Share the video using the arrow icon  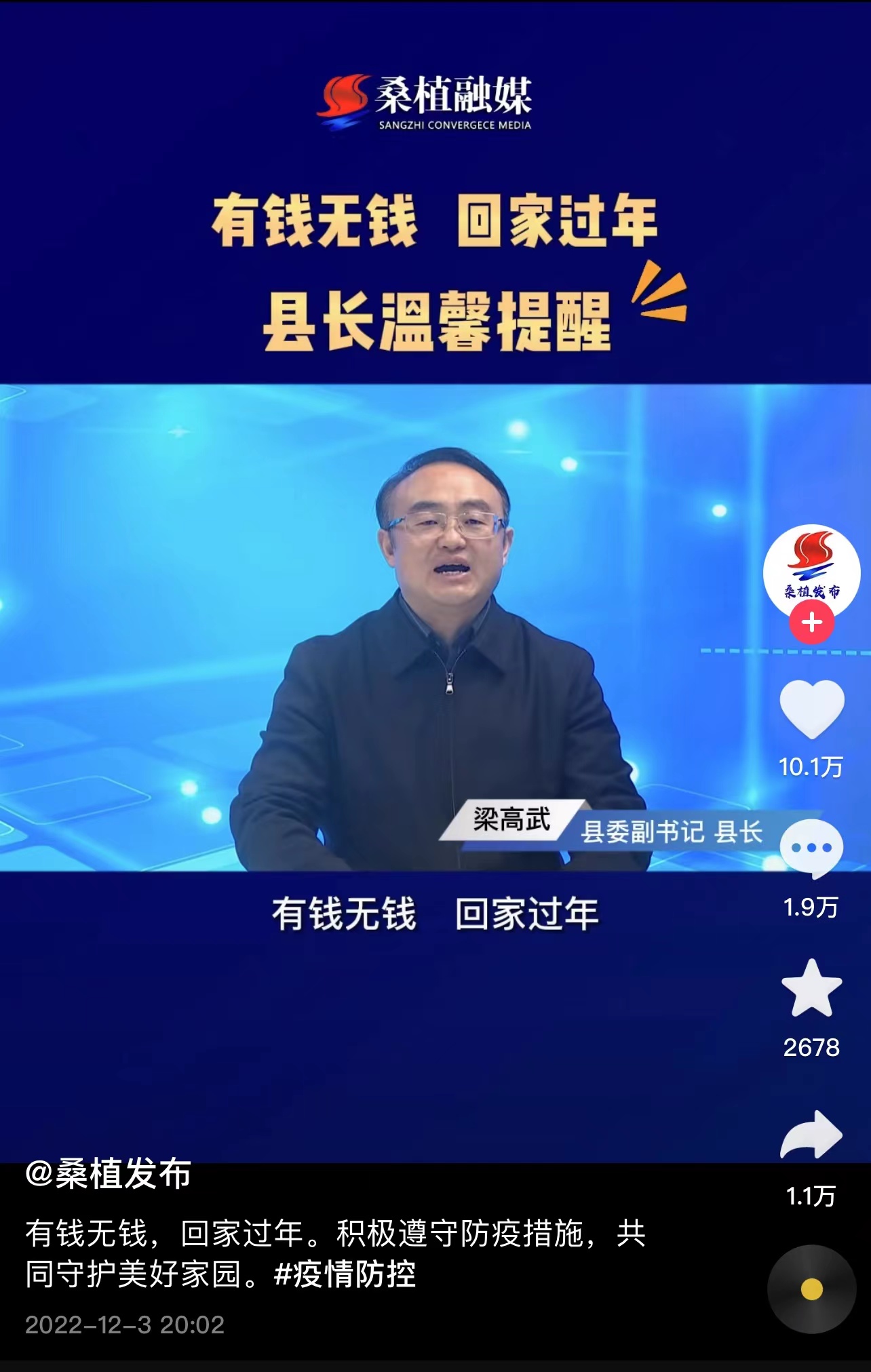pyautogui.click(x=811, y=1135)
